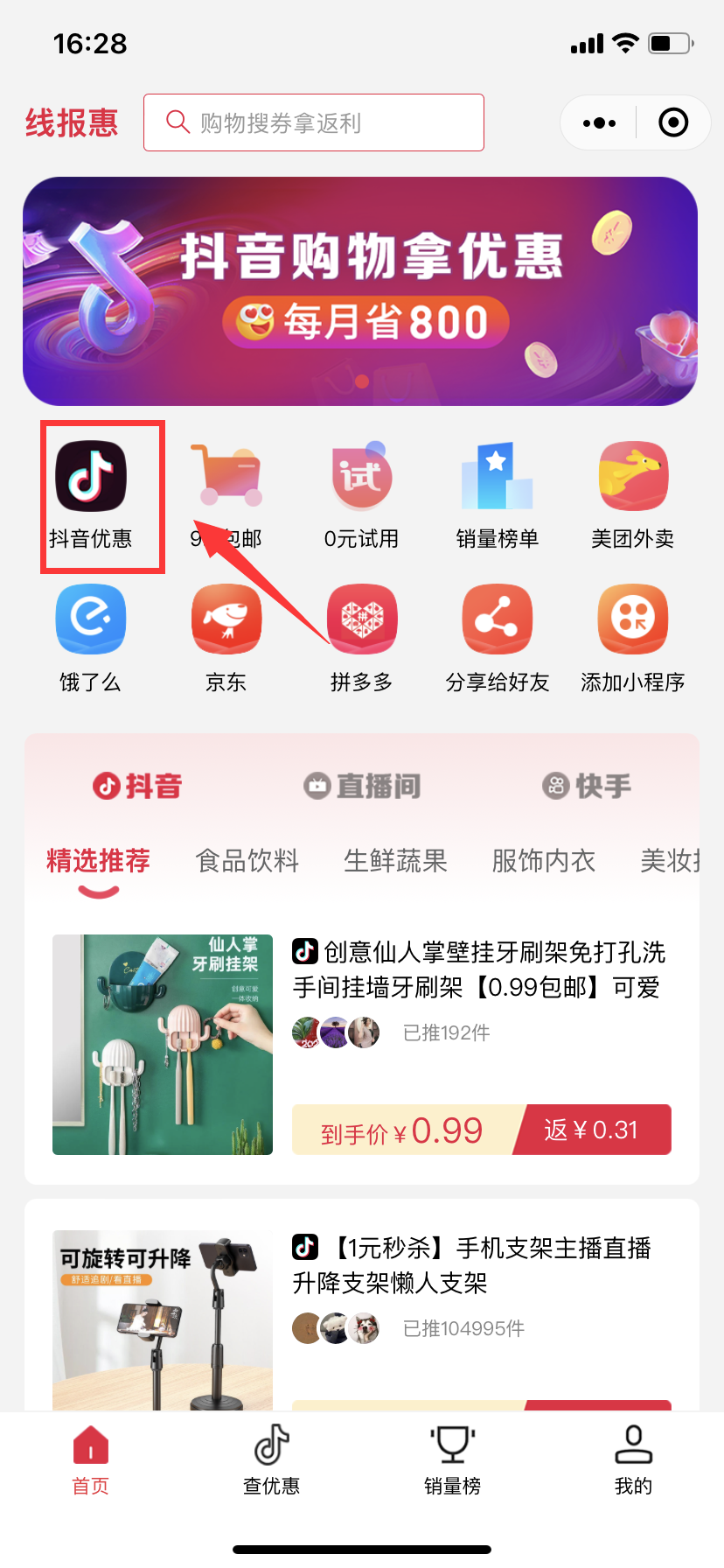Open the 购物搜券拿返利 search box
This screenshot has width=724, height=1568.
(314, 122)
